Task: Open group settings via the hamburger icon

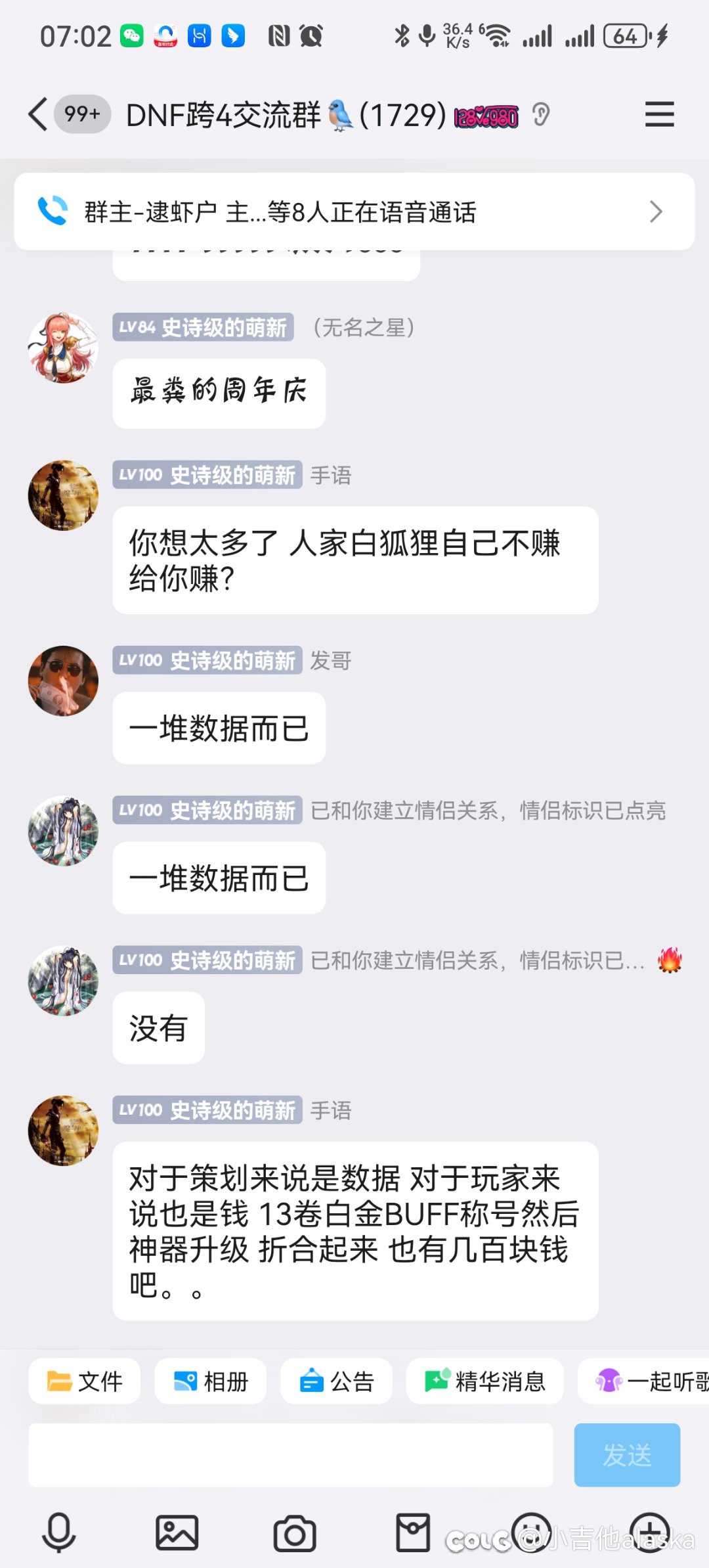Action: (x=659, y=114)
